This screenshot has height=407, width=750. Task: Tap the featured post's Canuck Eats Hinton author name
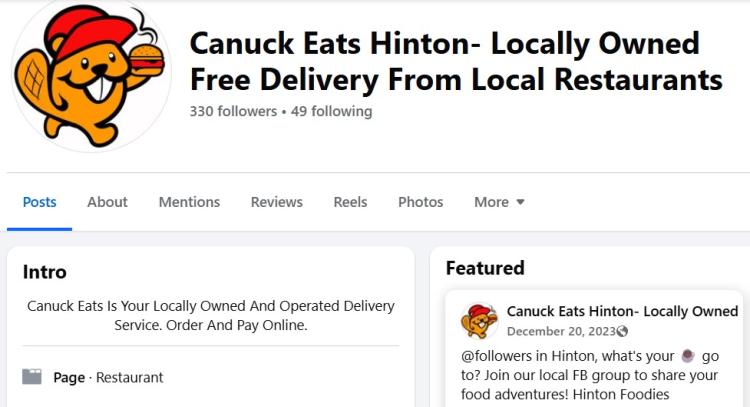(x=622, y=311)
